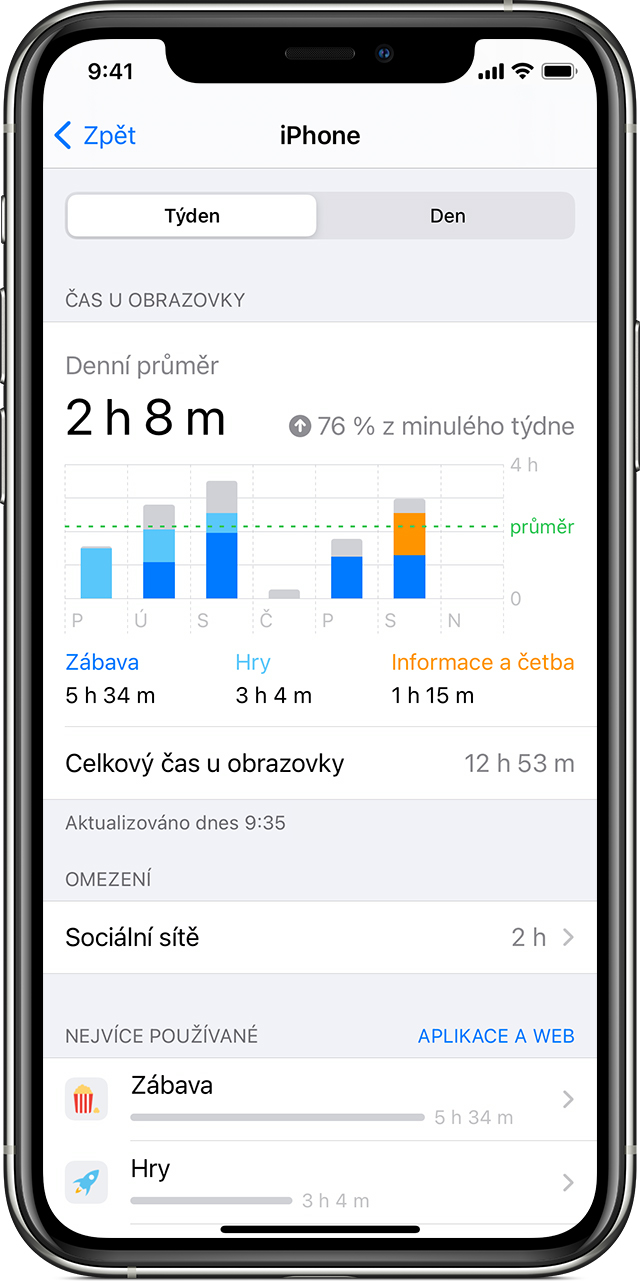Open Zábava usage details in most used

(320, 1099)
